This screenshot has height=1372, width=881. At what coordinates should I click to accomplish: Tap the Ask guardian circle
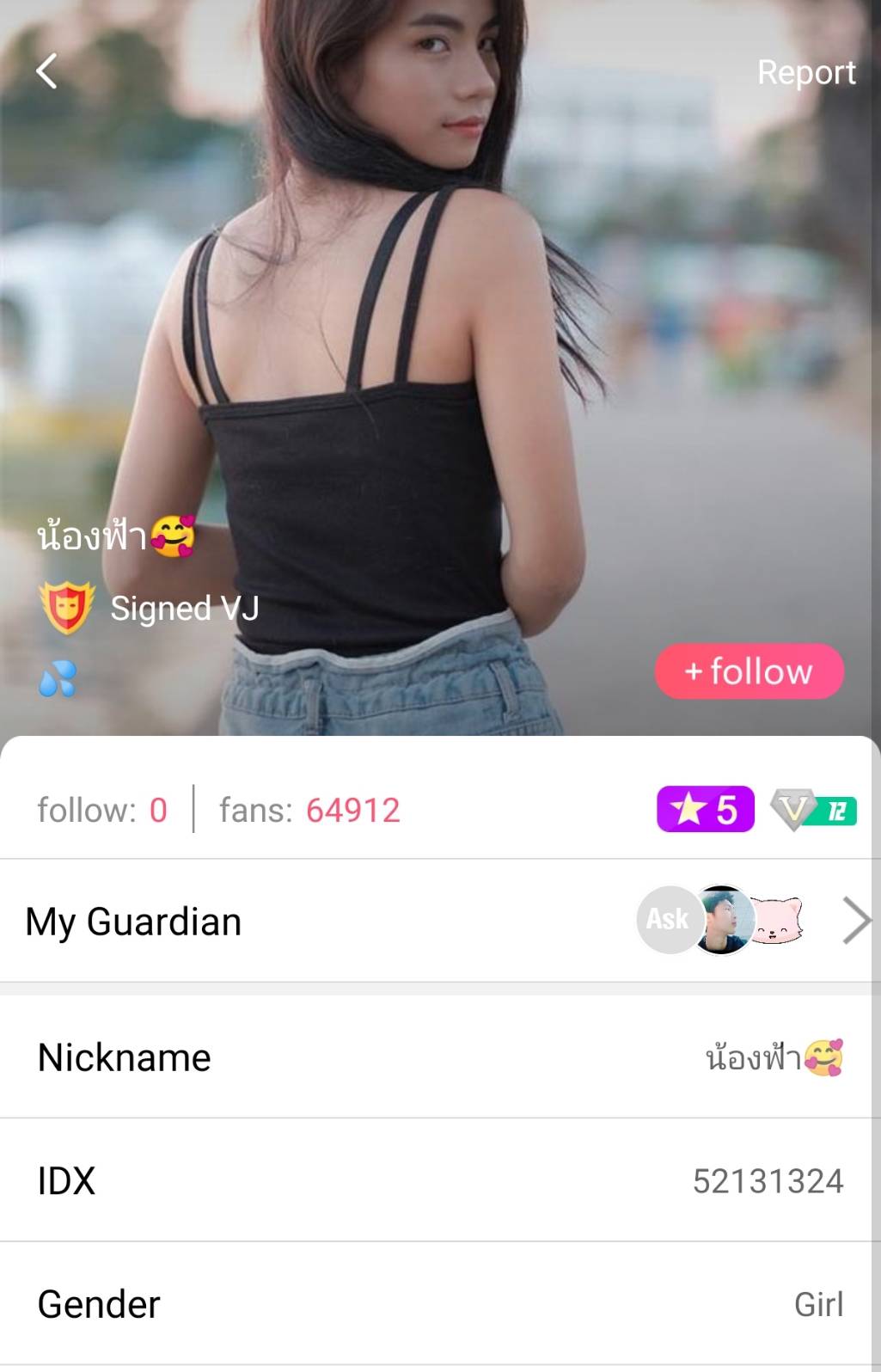[668, 920]
